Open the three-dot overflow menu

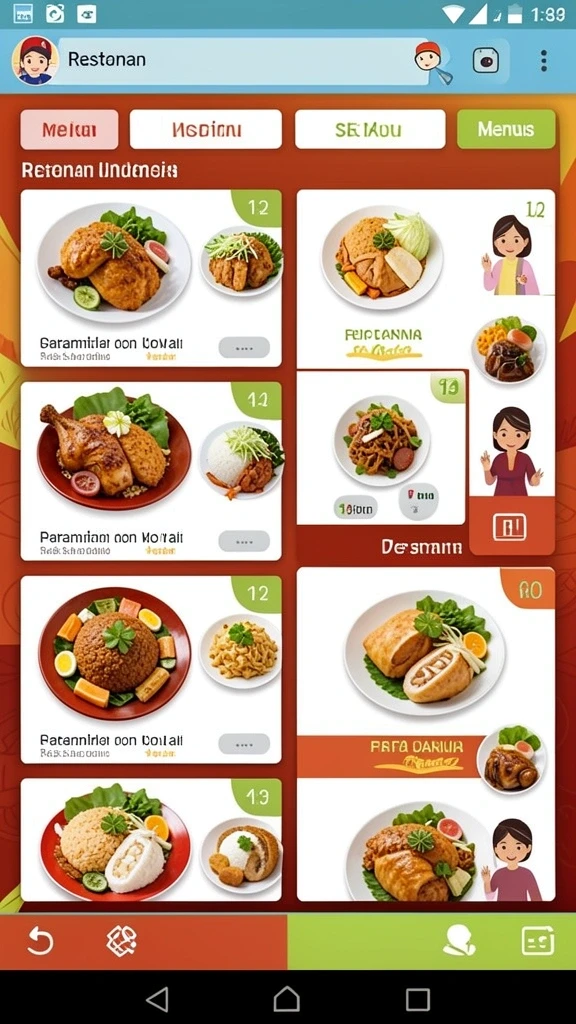pyautogui.click(x=543, y=61)
